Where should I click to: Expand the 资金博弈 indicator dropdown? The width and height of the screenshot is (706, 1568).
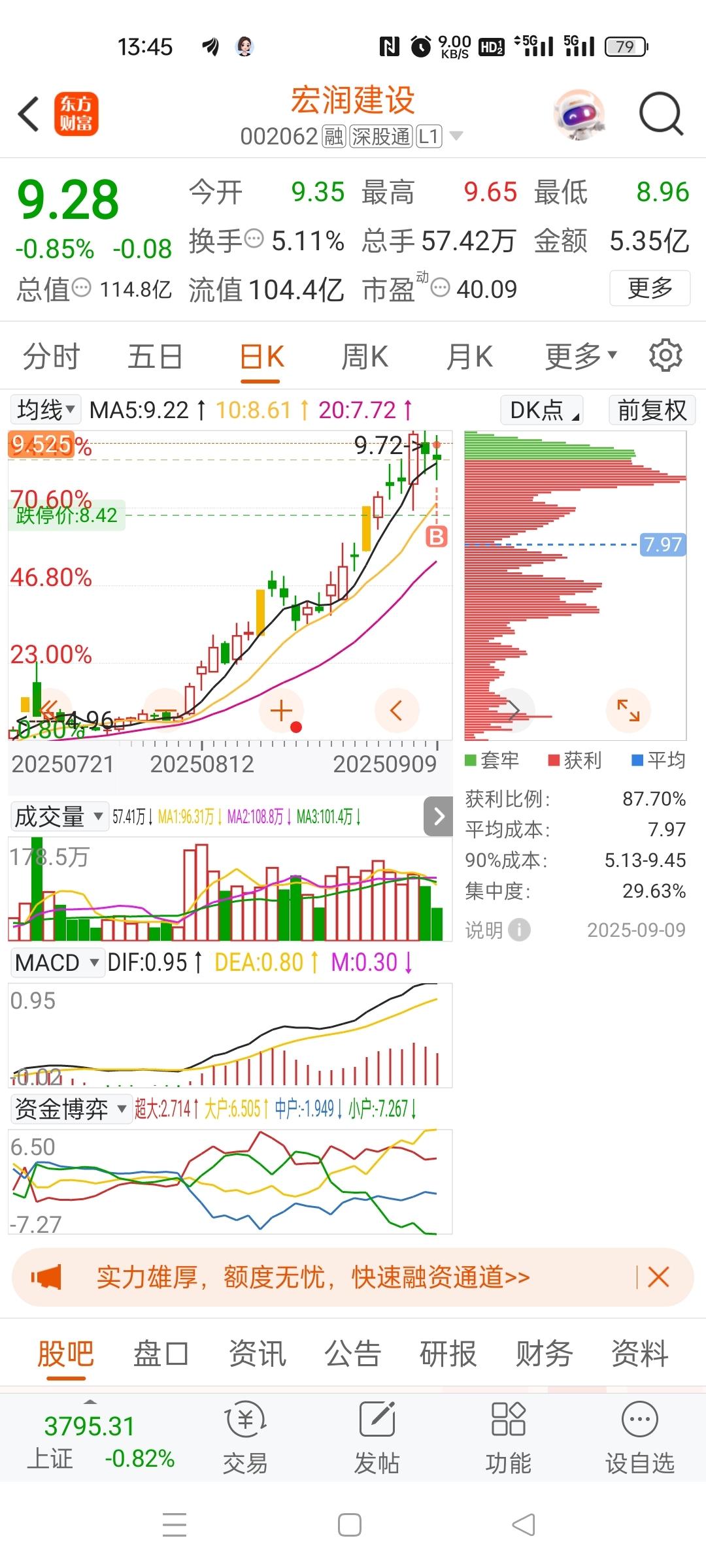click(x=71, y=1109)
